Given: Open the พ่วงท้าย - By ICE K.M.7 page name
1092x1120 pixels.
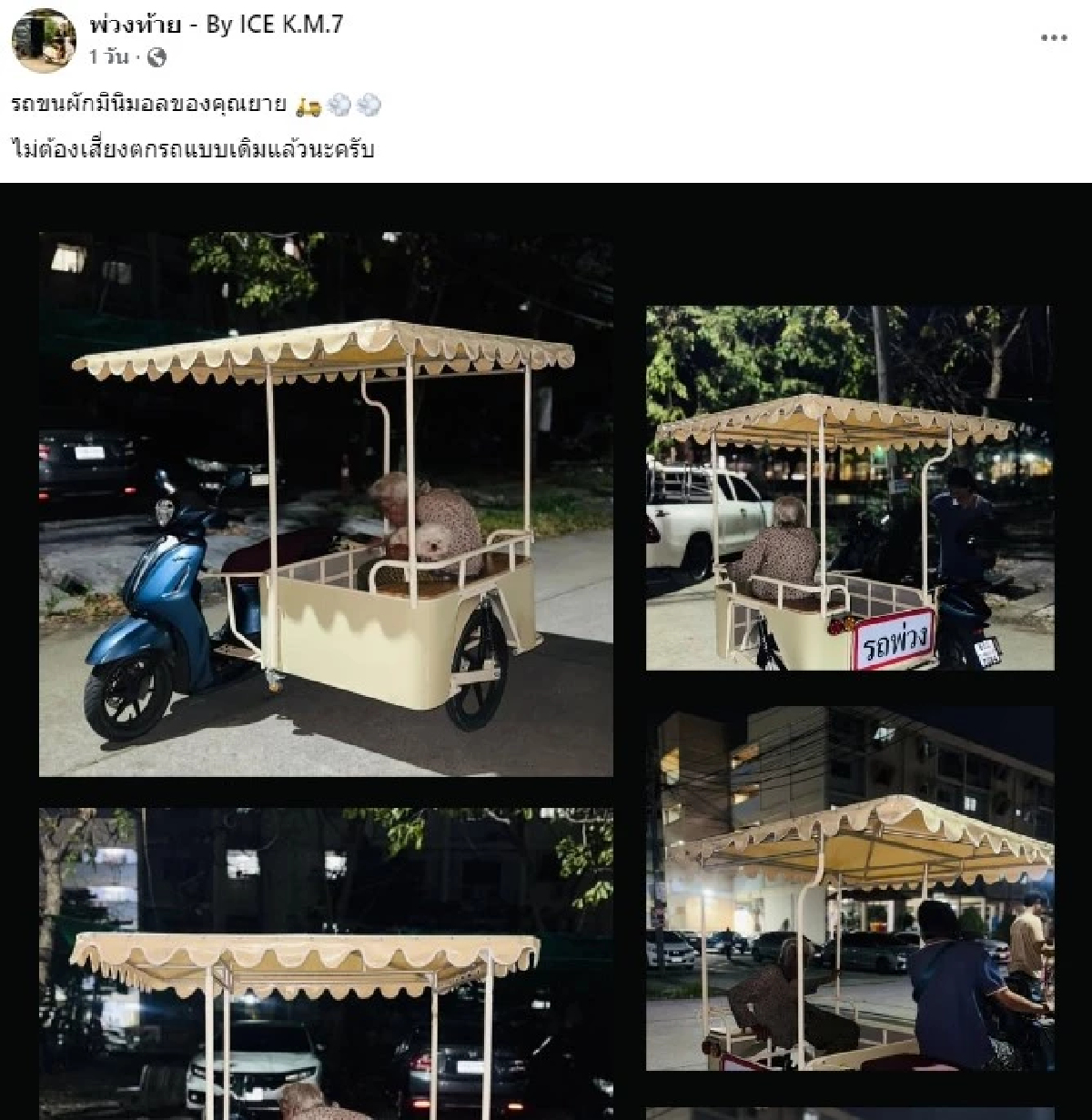Looking at the screenshot, I should 217,25.
